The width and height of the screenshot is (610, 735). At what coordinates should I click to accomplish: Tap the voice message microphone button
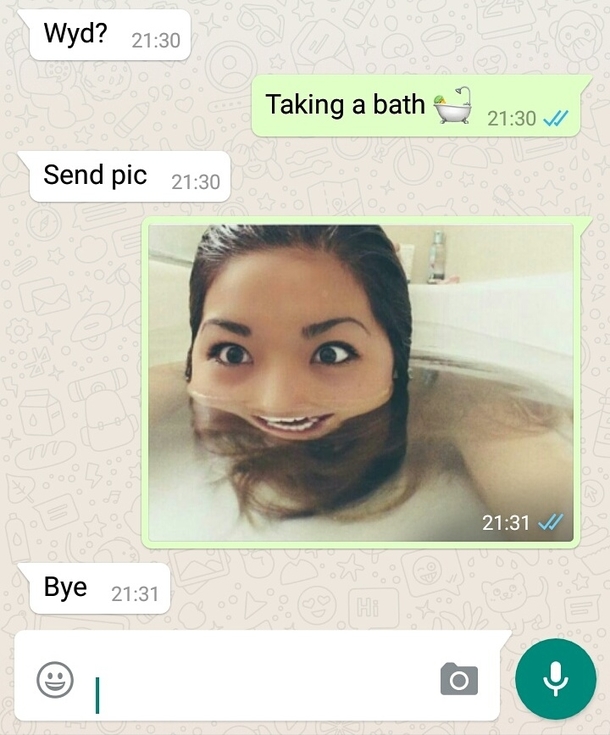555,679
